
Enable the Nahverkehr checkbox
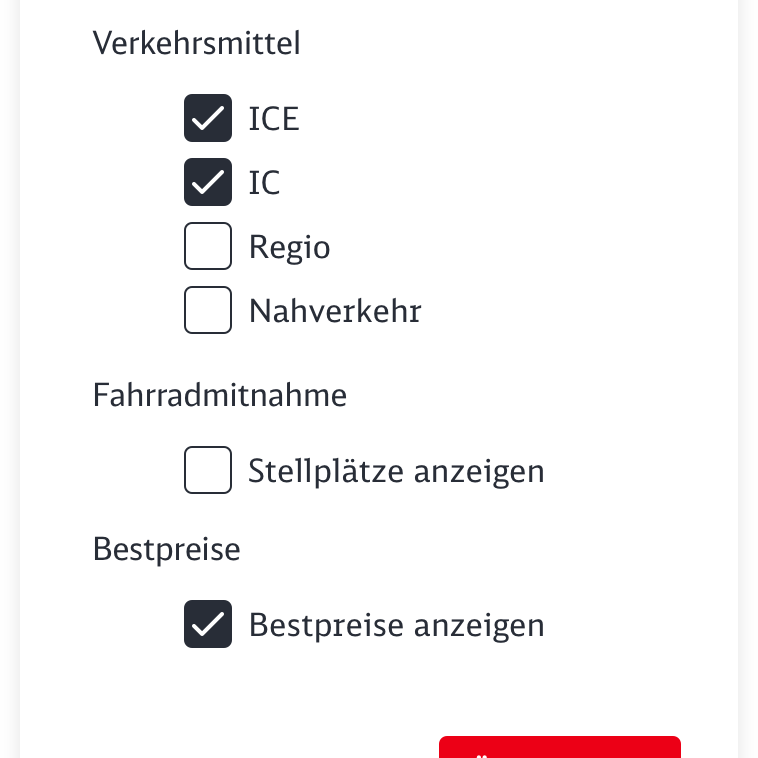[x=208, y=311]
